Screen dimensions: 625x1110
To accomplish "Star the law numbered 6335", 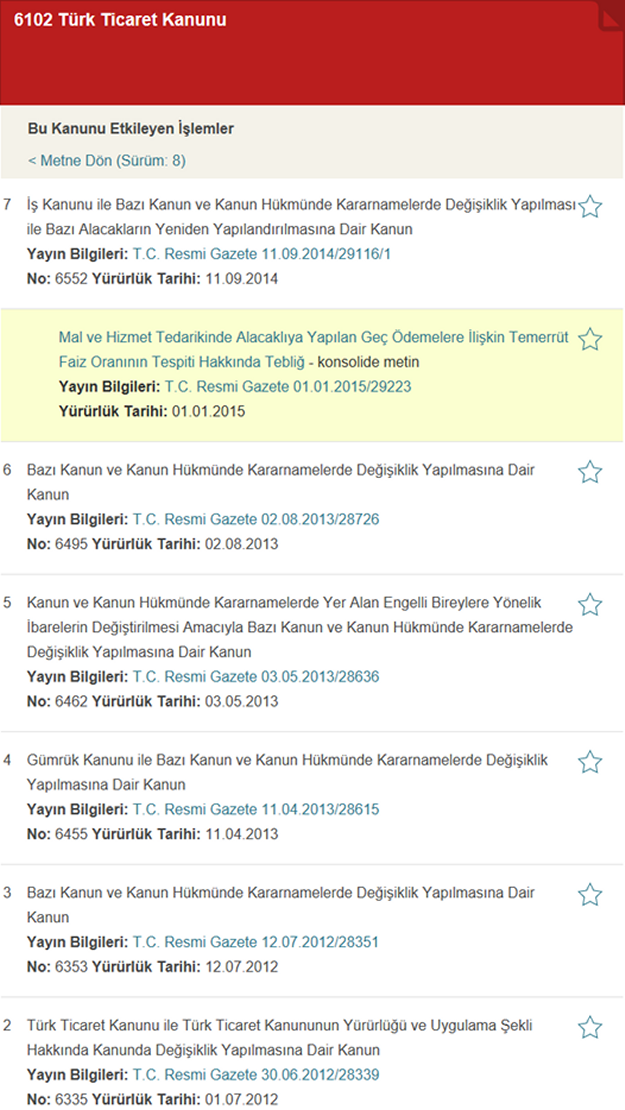I will pyautogui.click(x=590, y=1027).
